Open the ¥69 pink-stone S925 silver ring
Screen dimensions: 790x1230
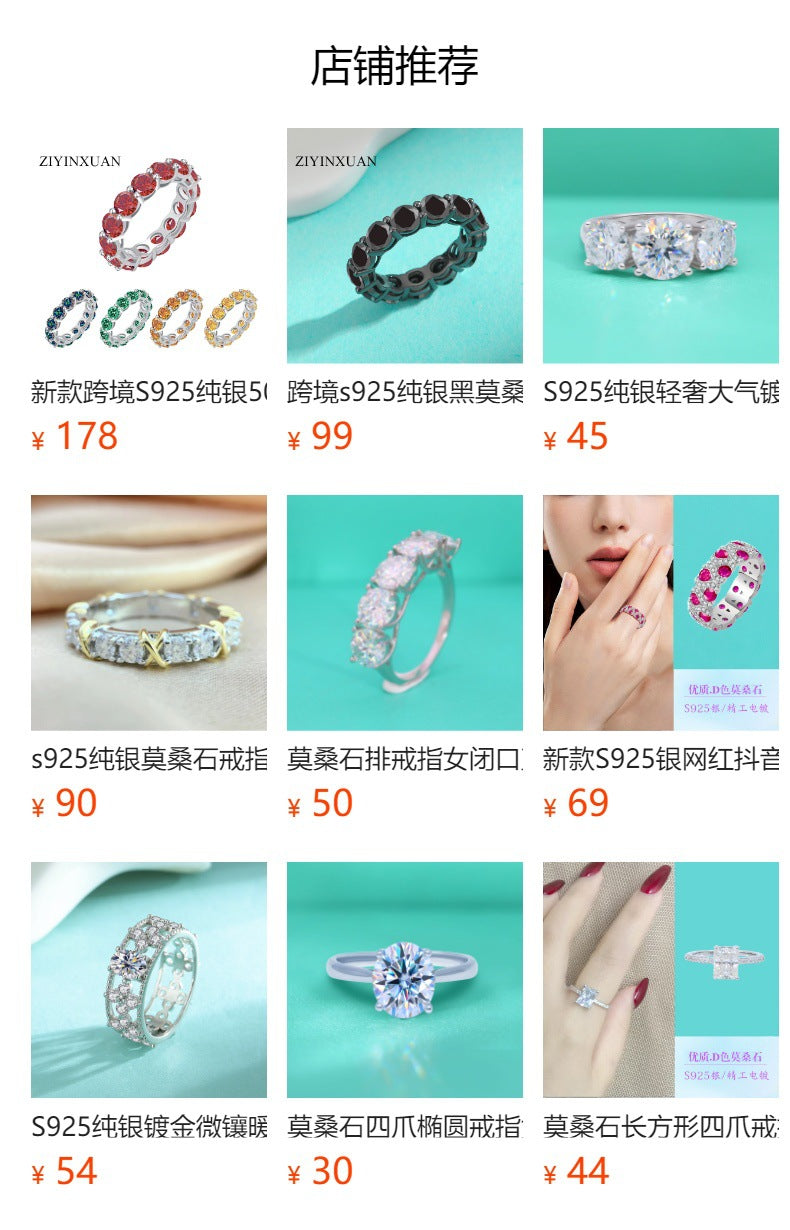click(x=660, y=613)
